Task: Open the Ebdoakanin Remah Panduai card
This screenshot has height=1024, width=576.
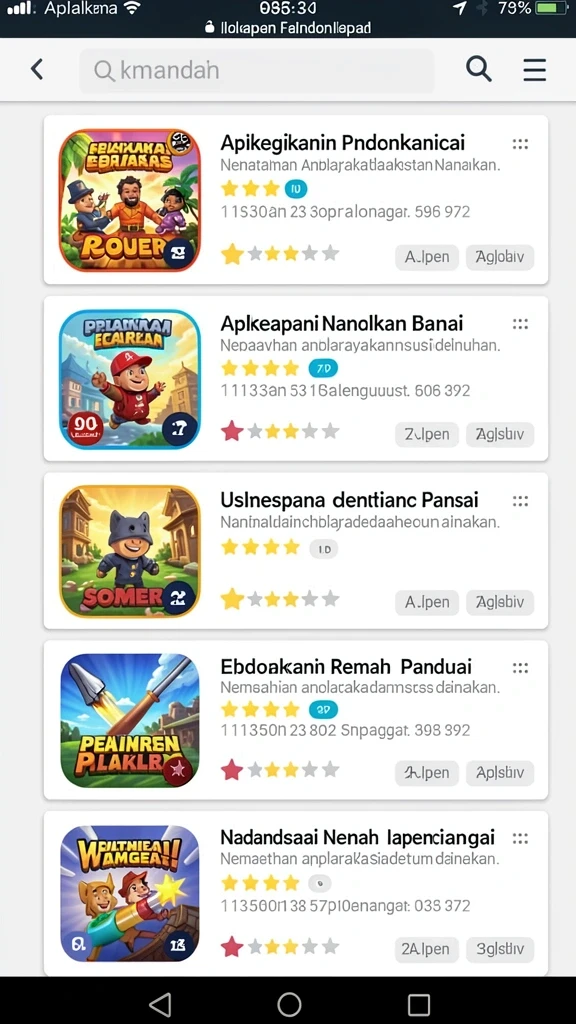Action: [296, 720]
